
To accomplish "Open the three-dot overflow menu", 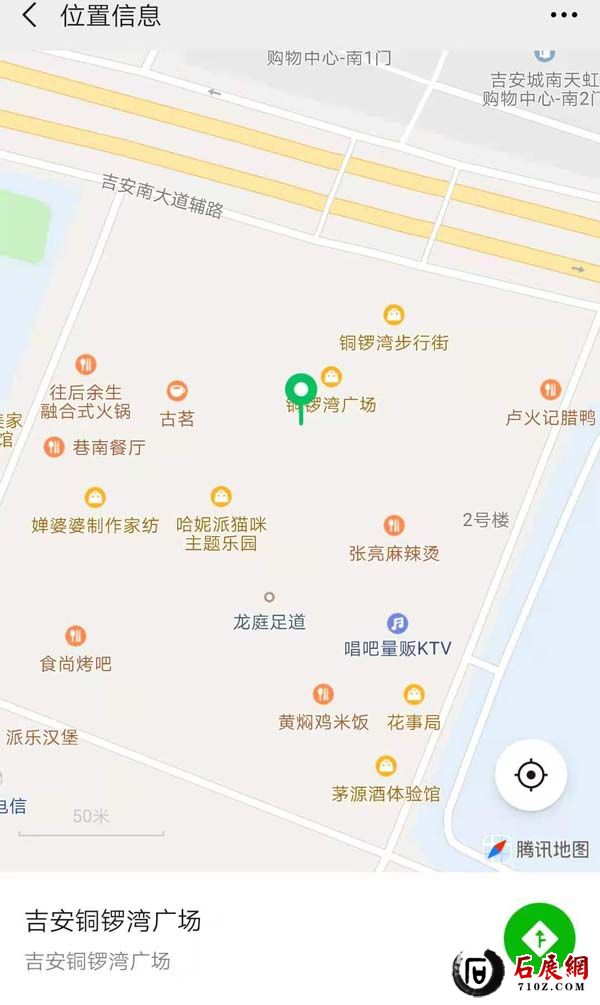I will click(564, 16).
